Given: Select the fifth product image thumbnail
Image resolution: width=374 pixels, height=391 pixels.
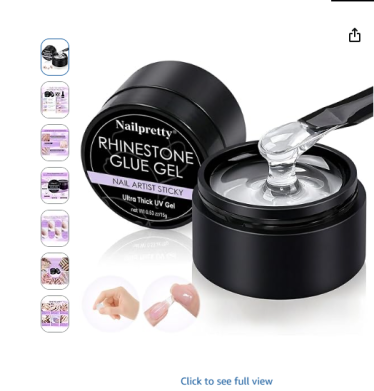Looking at the screenshot, I should (55, 228).
